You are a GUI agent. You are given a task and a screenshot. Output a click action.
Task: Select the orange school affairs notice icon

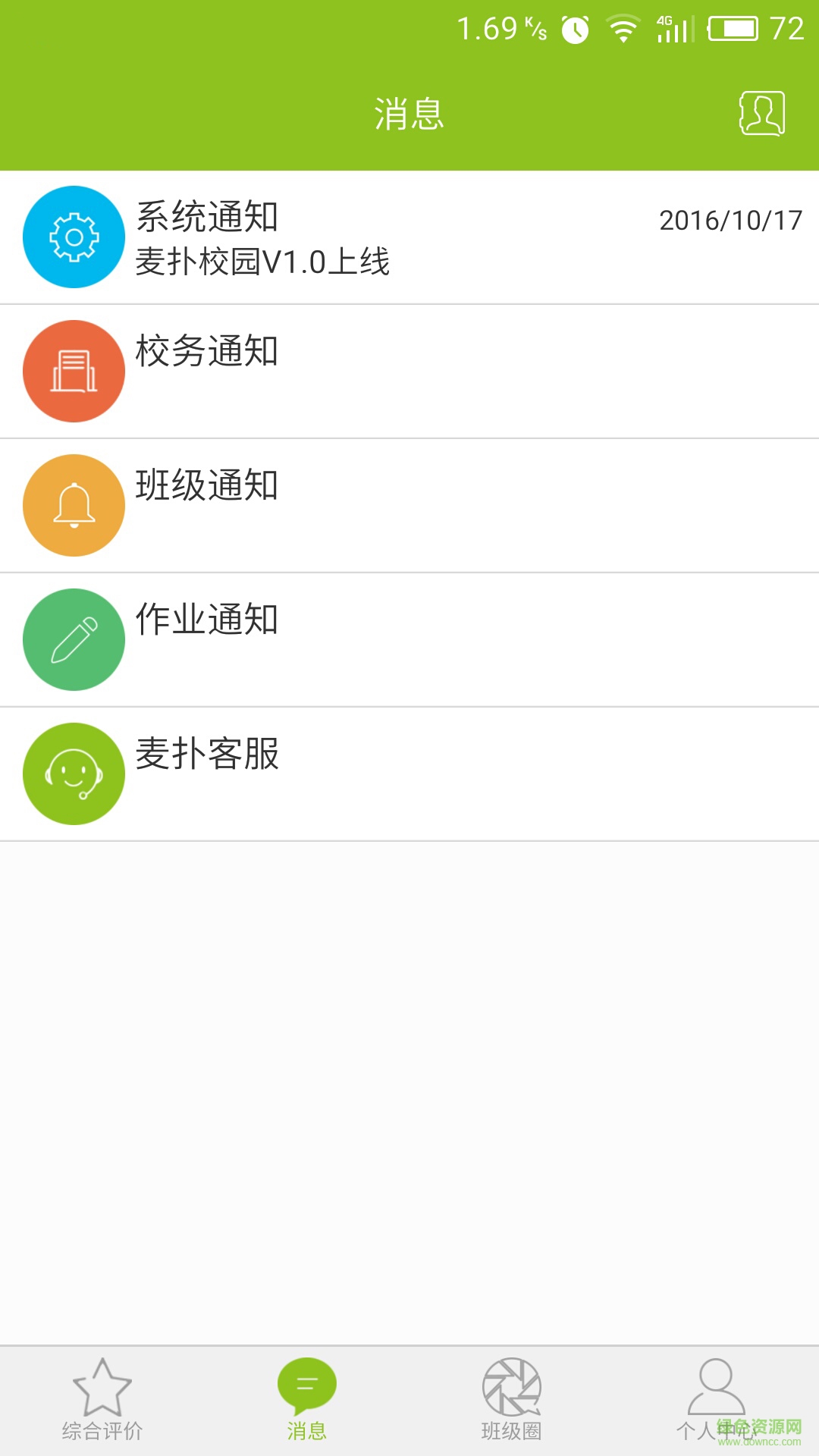click(x=74, y=371)
